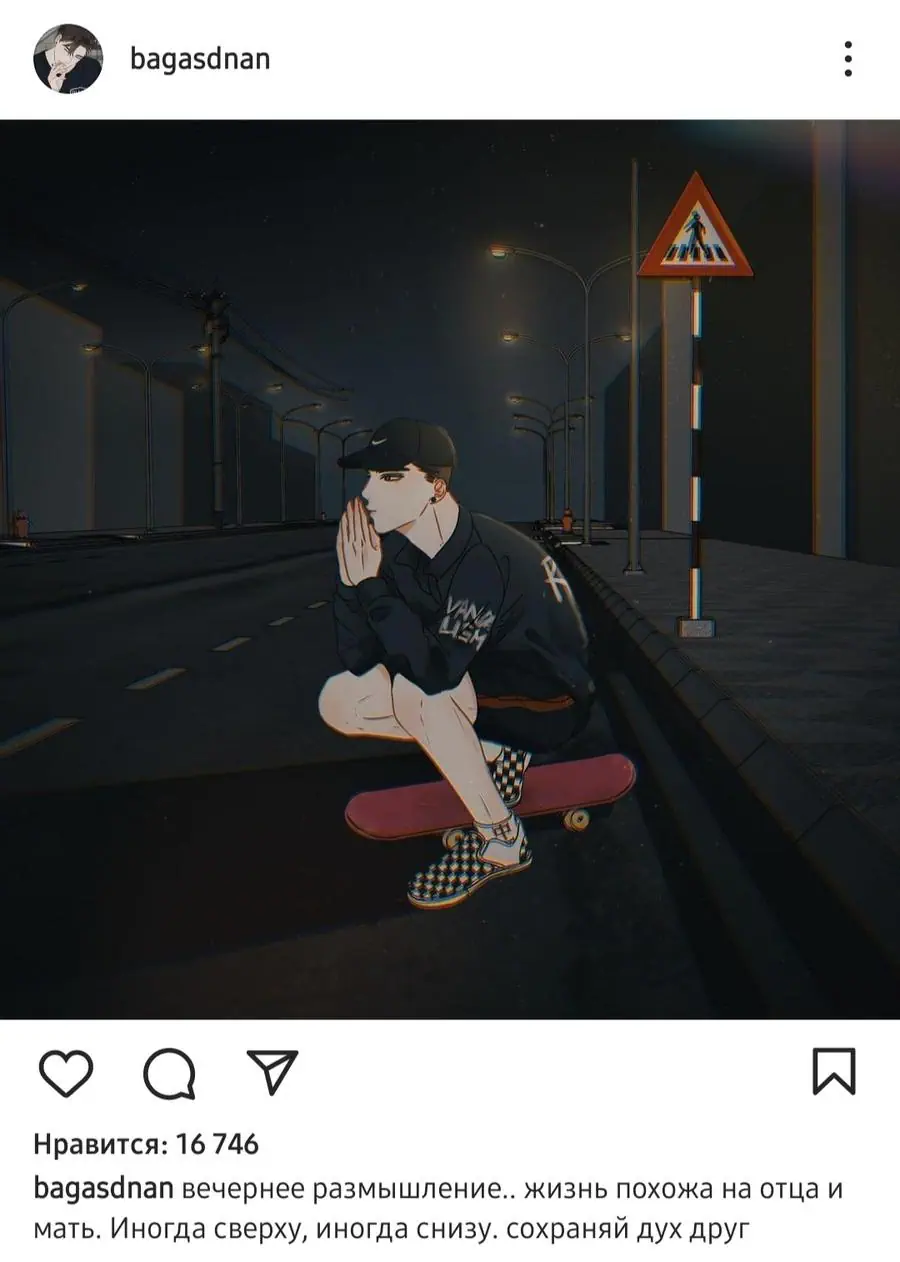The height and width of the screenshot is (1262, 900).
Task: View the 16 746 likes list
Action: (146, 1143)
